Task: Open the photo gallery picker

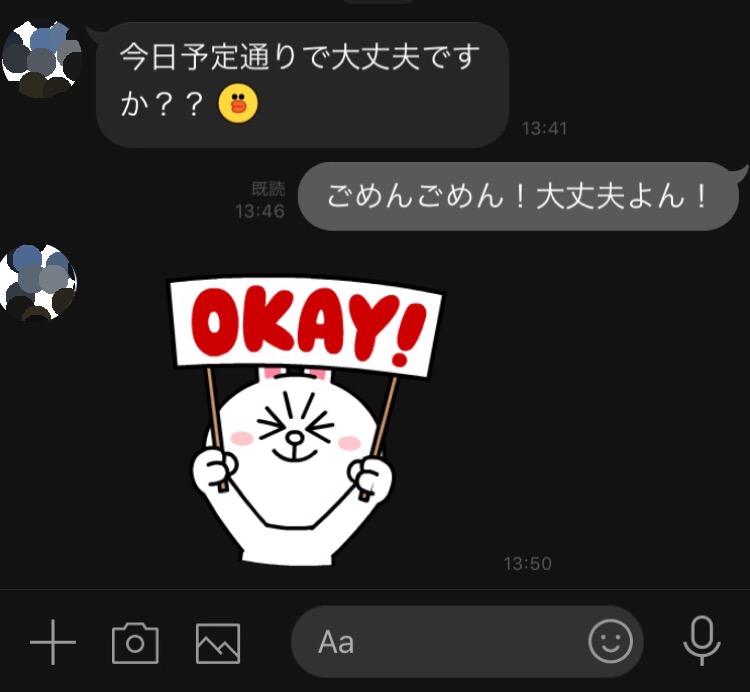Action: [217, 642]
